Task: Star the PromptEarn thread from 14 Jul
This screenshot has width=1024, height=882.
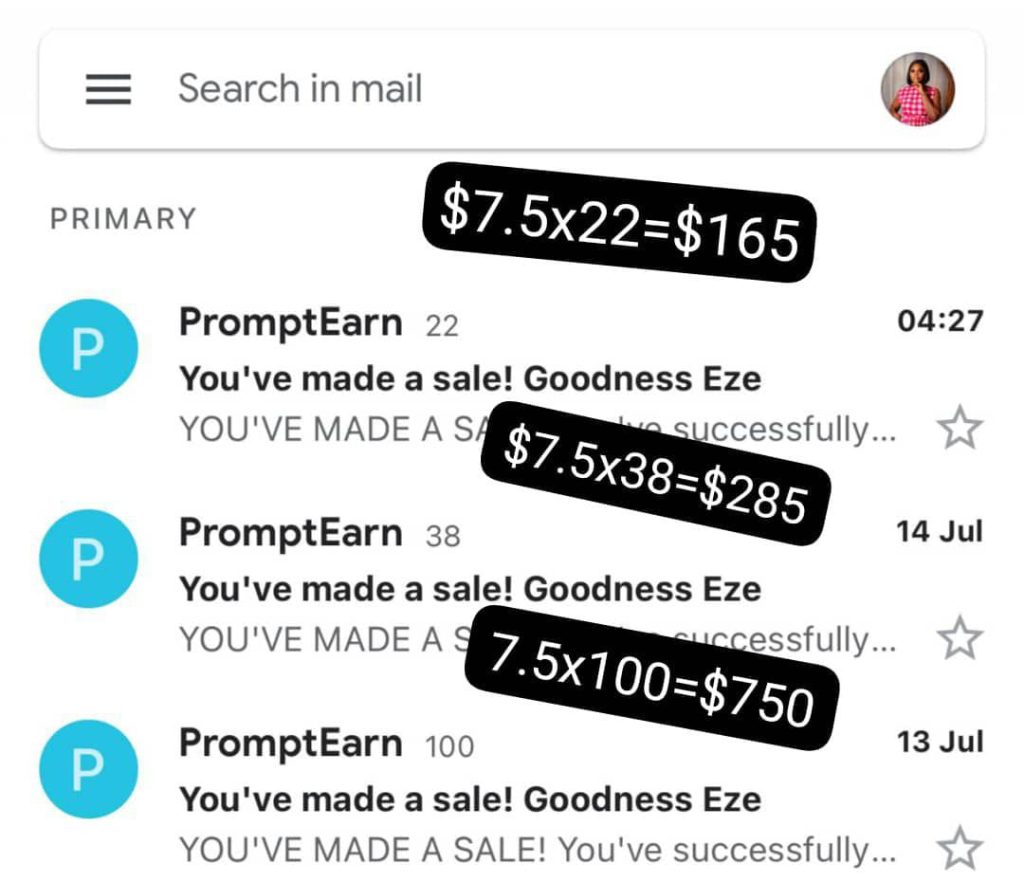Action: pyautogui.click(x=960, y=638)
